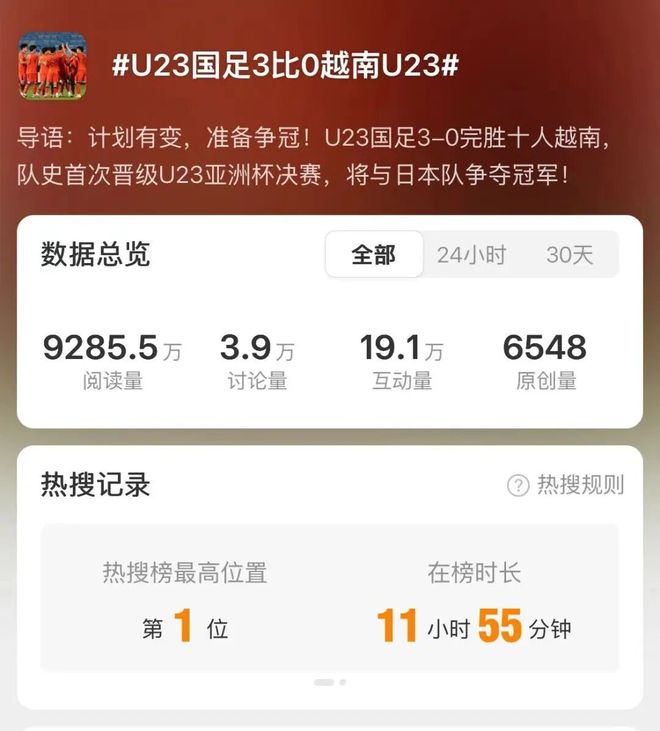Switch to the 全部 data tab

pos(374,255)
